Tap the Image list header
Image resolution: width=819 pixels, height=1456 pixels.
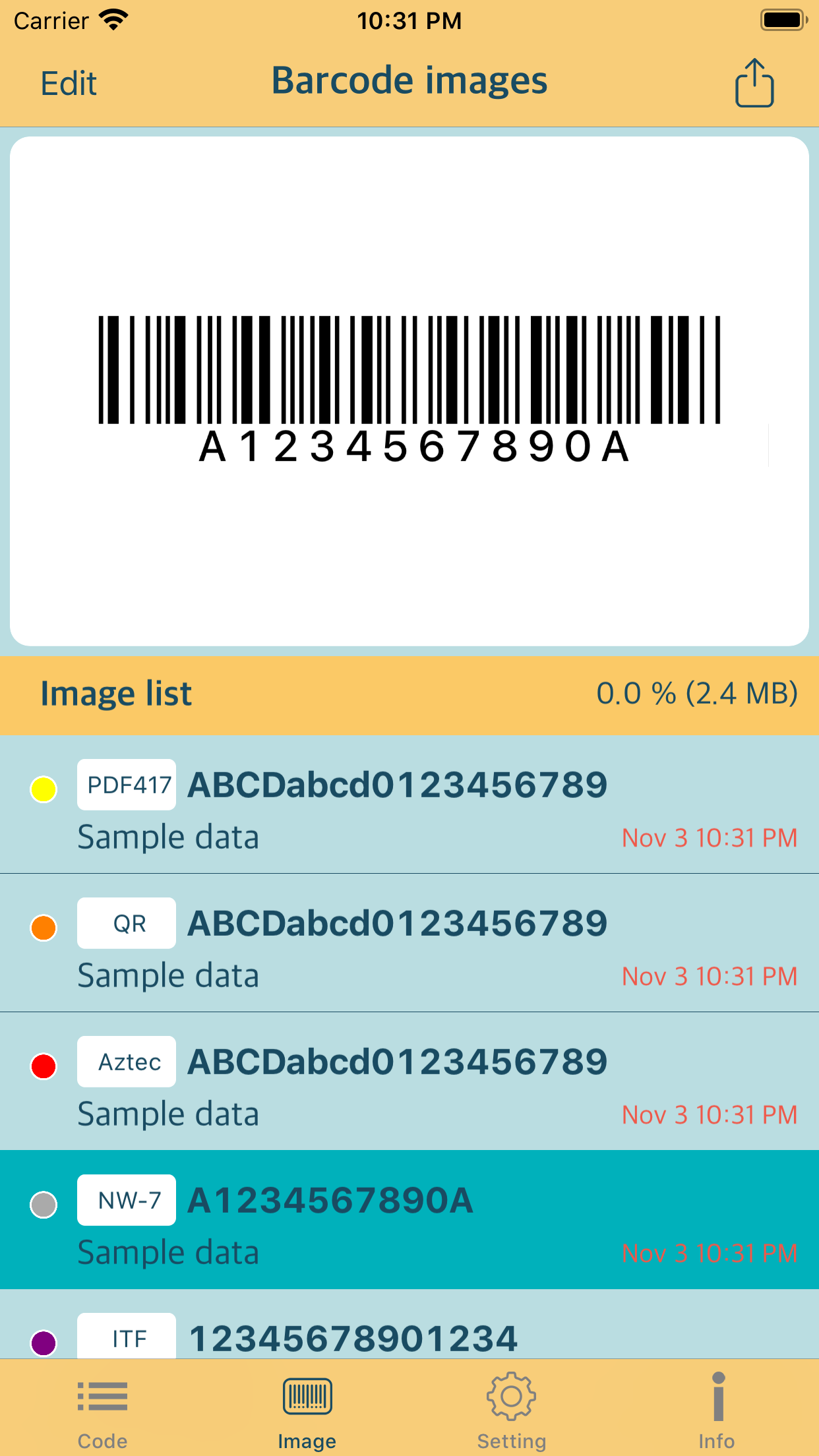click(115, 693)
